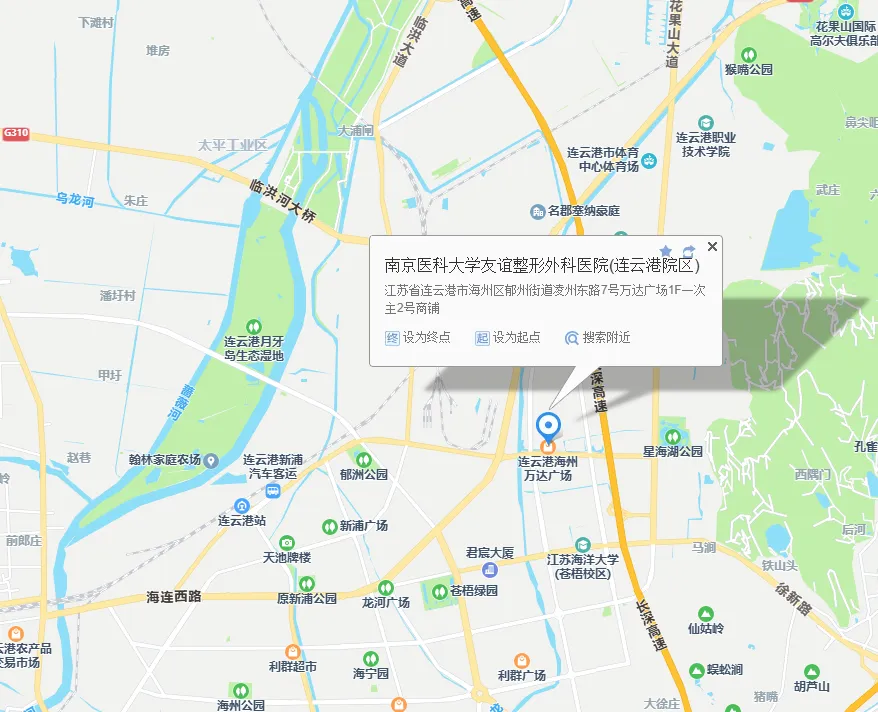Open the 连云港站 station marker
878x712 pixels.
tap(242, 506)
